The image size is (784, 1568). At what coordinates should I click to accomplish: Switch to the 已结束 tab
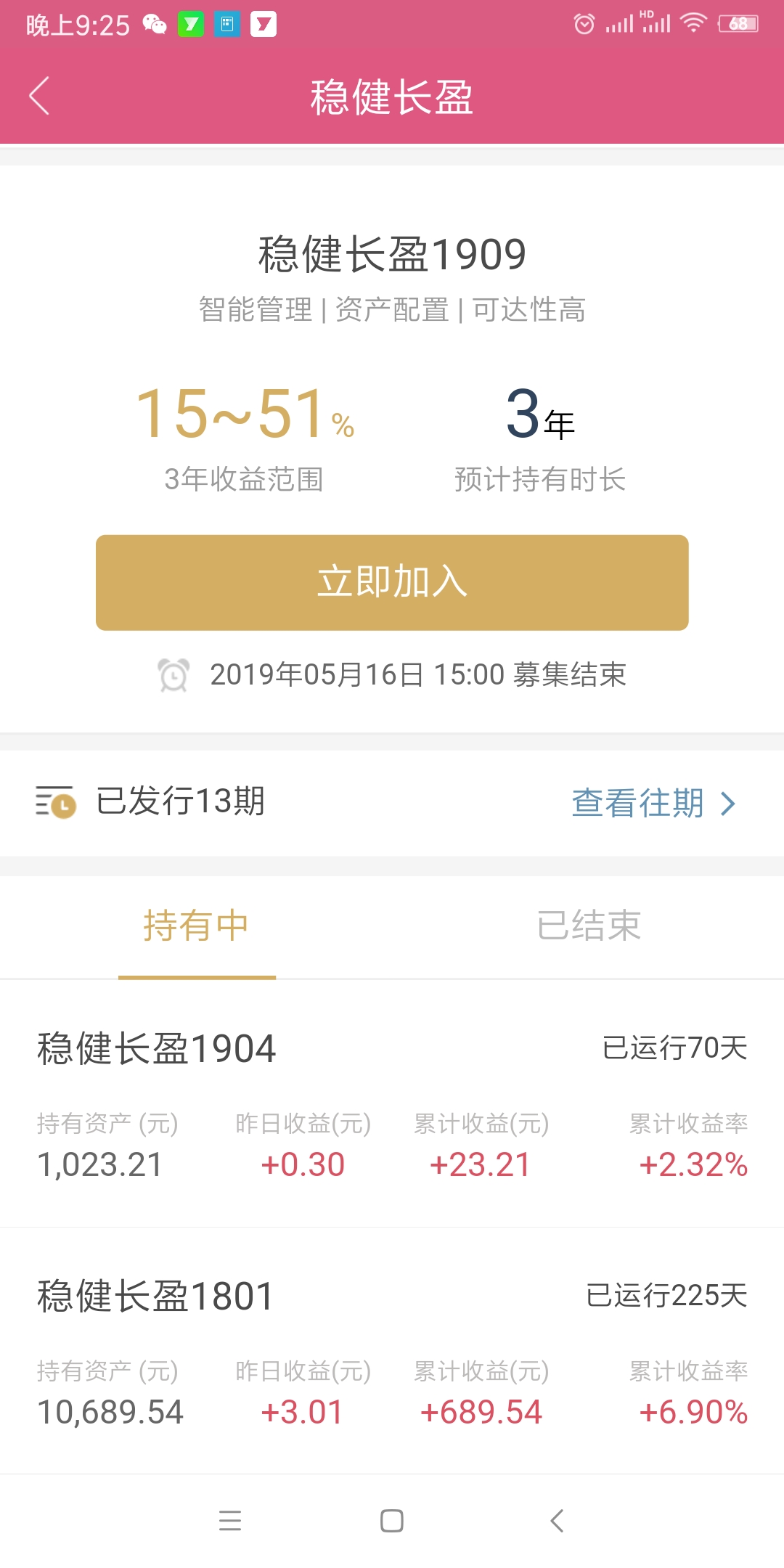589,926
